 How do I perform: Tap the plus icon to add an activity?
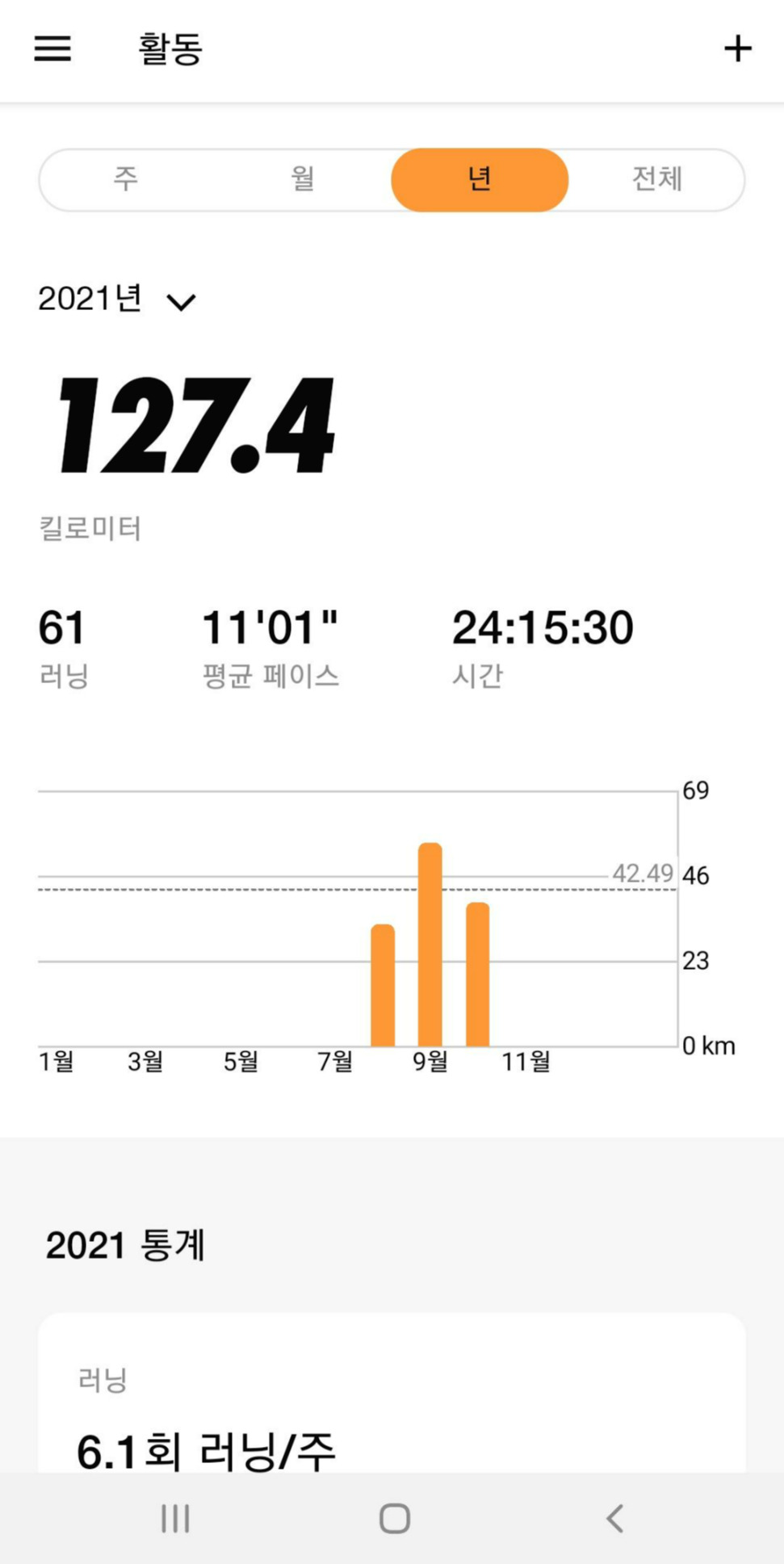coord(737,48)
